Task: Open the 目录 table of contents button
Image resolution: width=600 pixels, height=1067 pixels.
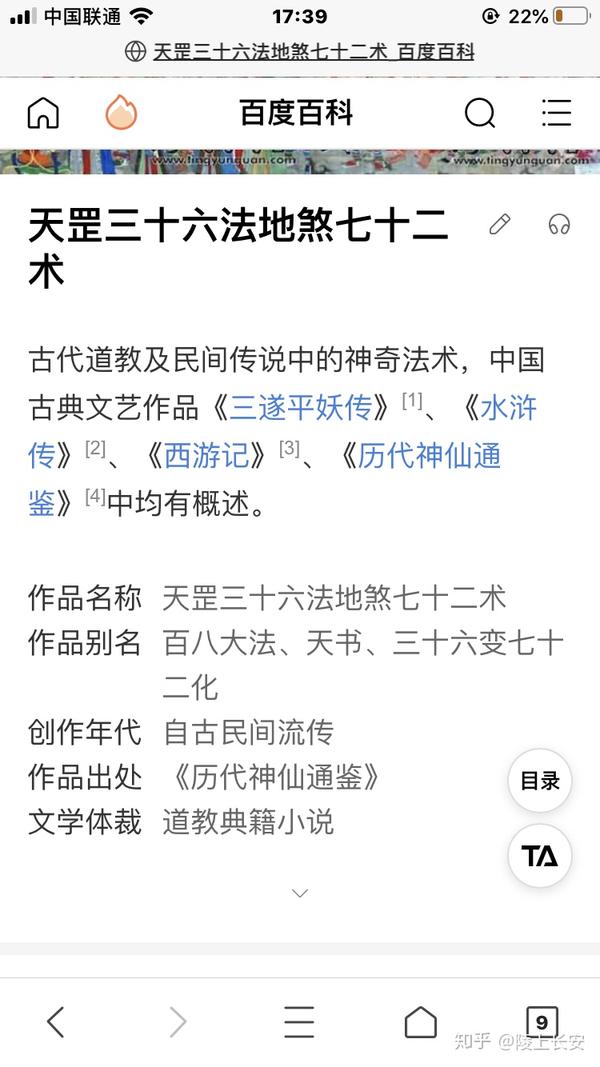Action: pyautogui.click(x=540, y=781)
